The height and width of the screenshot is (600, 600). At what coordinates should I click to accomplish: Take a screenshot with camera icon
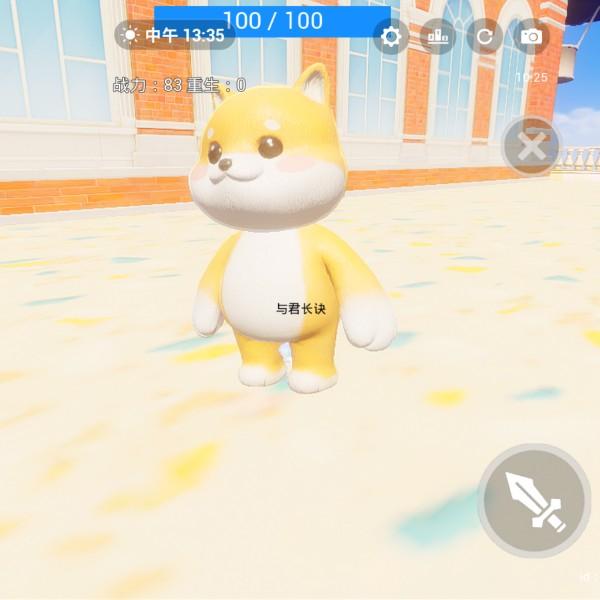point(532,37)
